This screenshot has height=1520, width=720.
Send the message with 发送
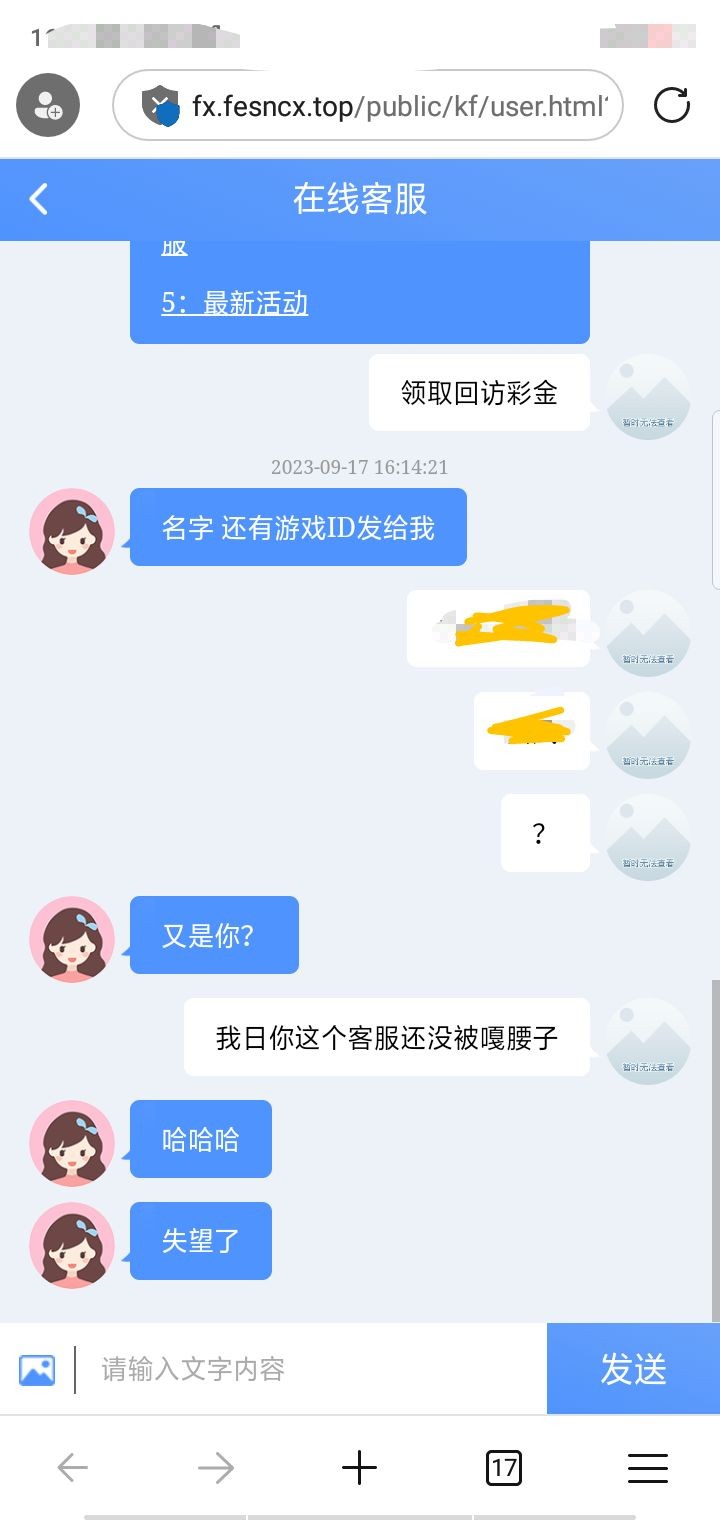pyautogui.click(x=633, y=1369)
